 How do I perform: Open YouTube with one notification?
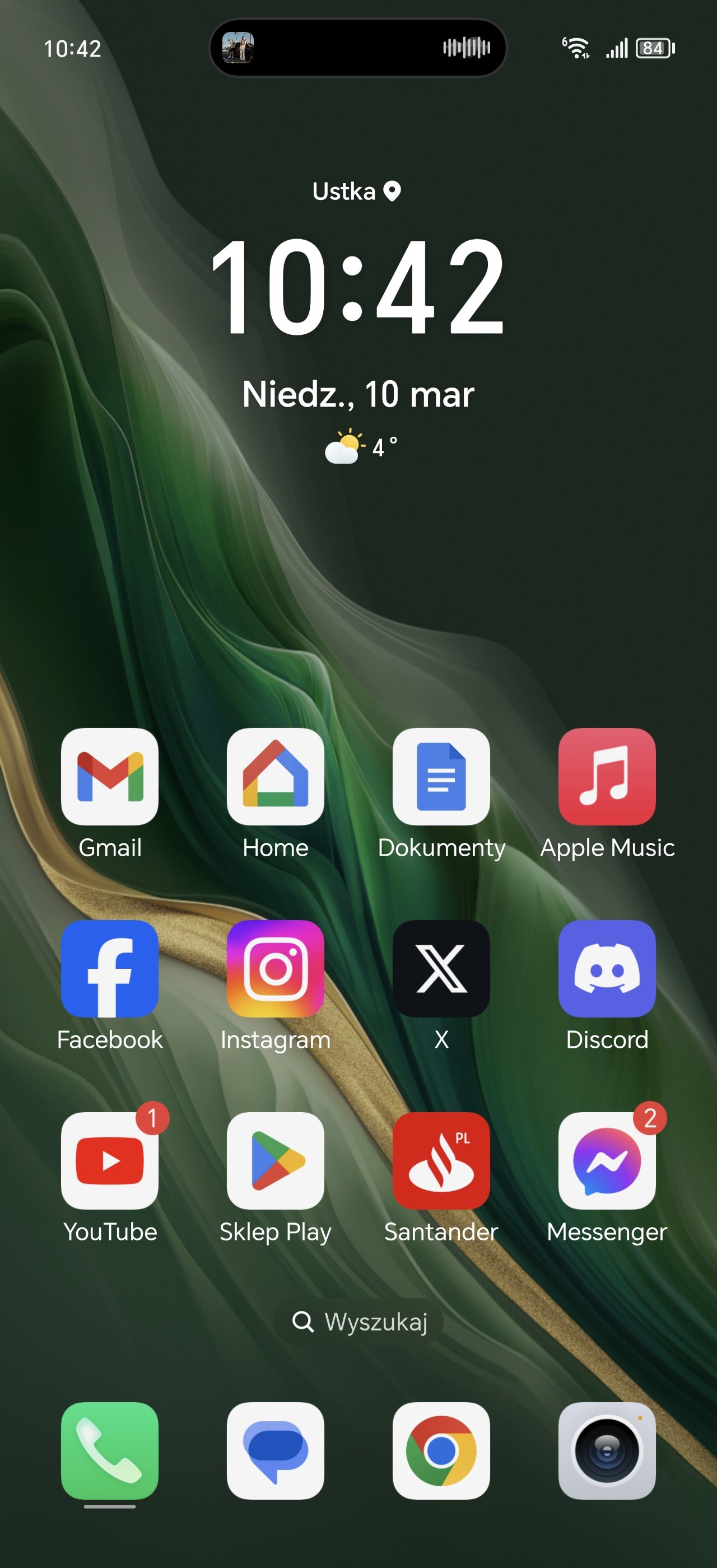click(x=110, y=1161)
